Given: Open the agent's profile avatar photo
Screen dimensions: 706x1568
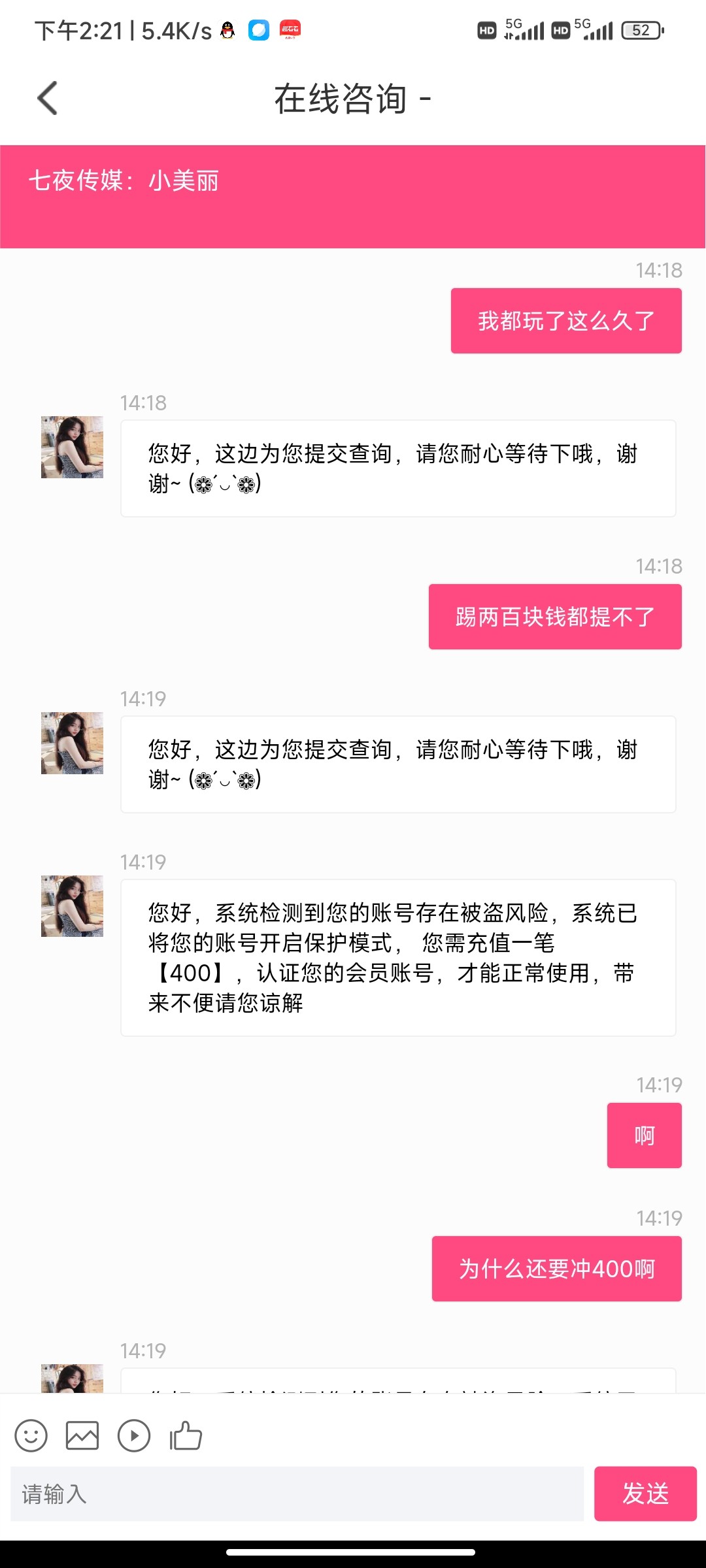Looking at the screenshot, I should pos(71,448).
